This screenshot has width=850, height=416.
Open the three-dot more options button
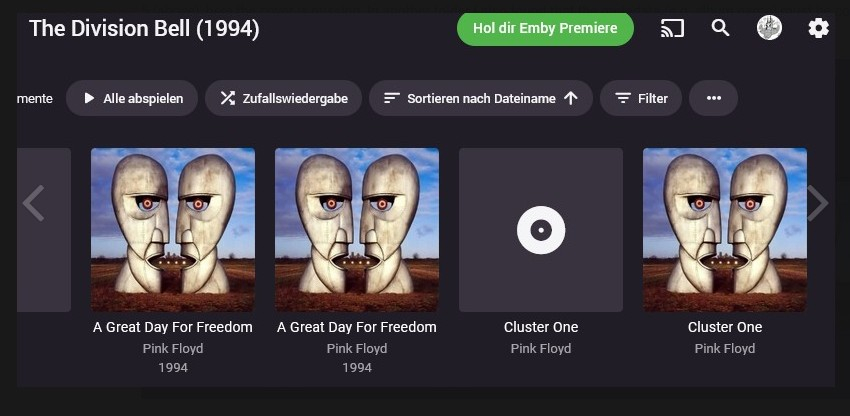coord(713,98)
